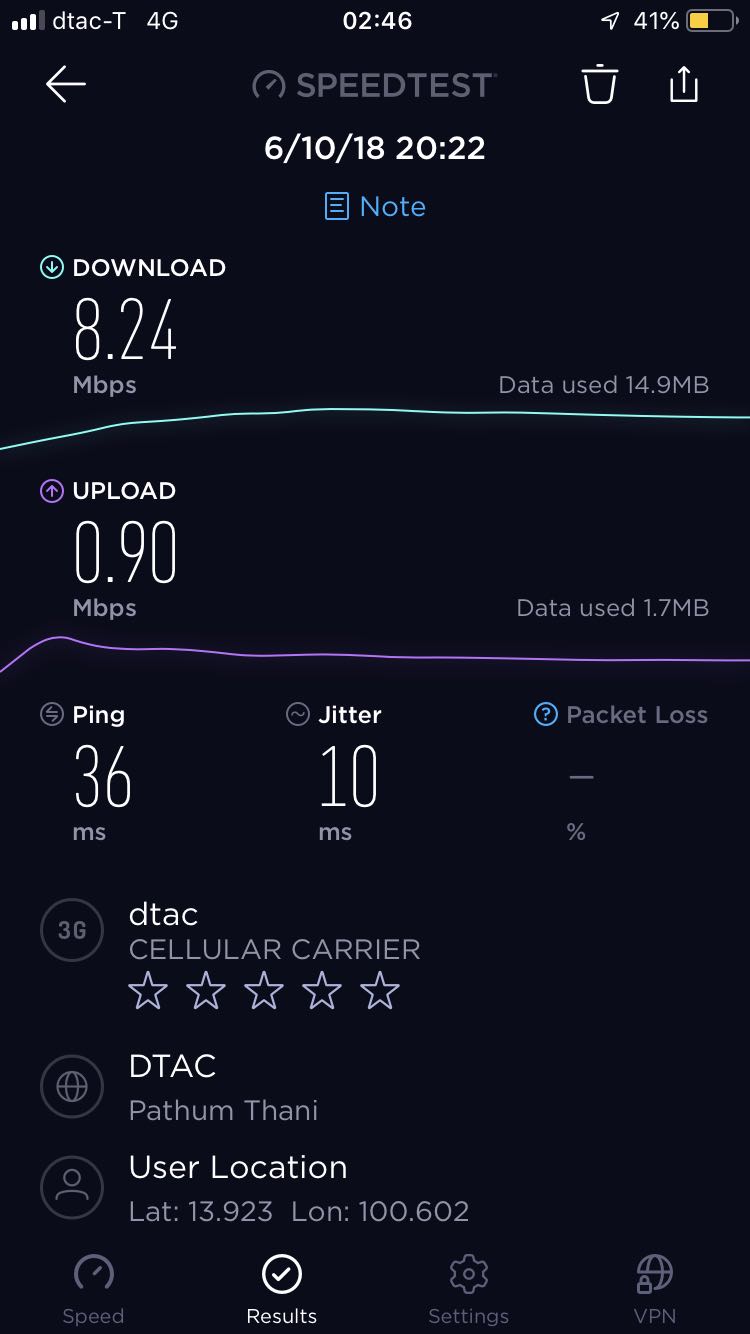This screenshot has height=1334, width=750.
Task: Share this speed test result
Action: pos(683,85)
